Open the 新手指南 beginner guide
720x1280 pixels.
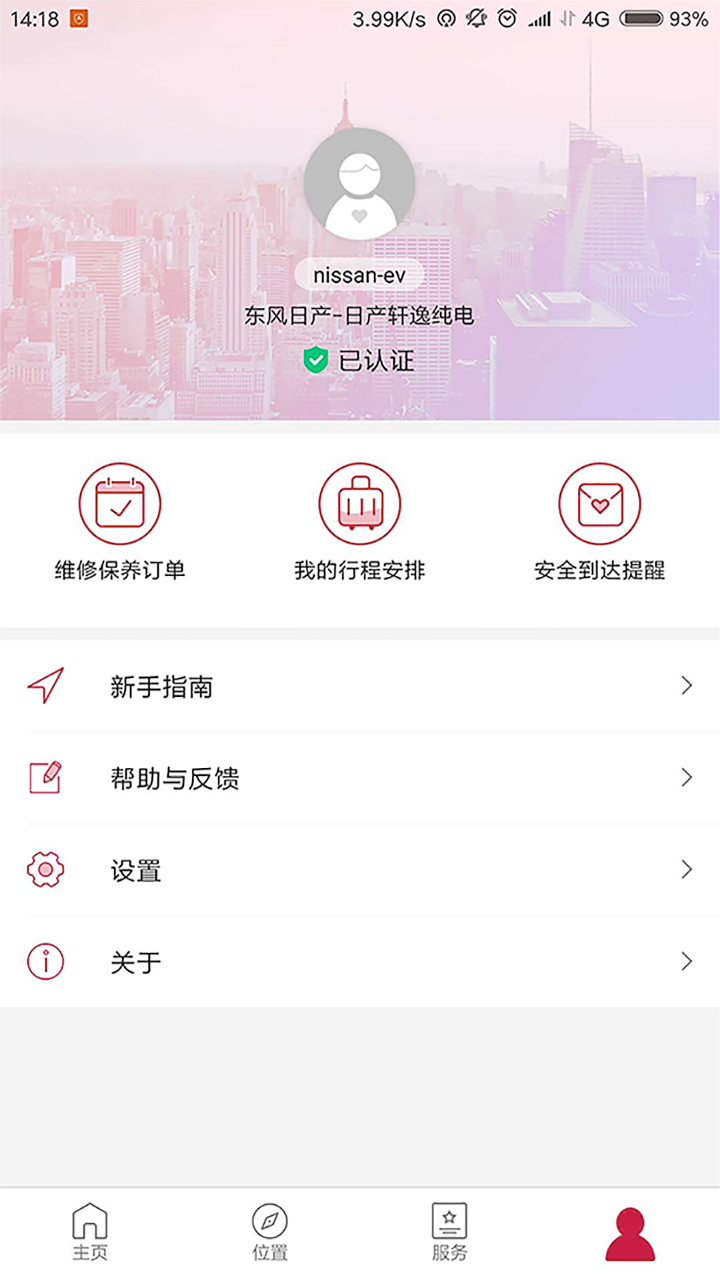[x=360, y=686]
